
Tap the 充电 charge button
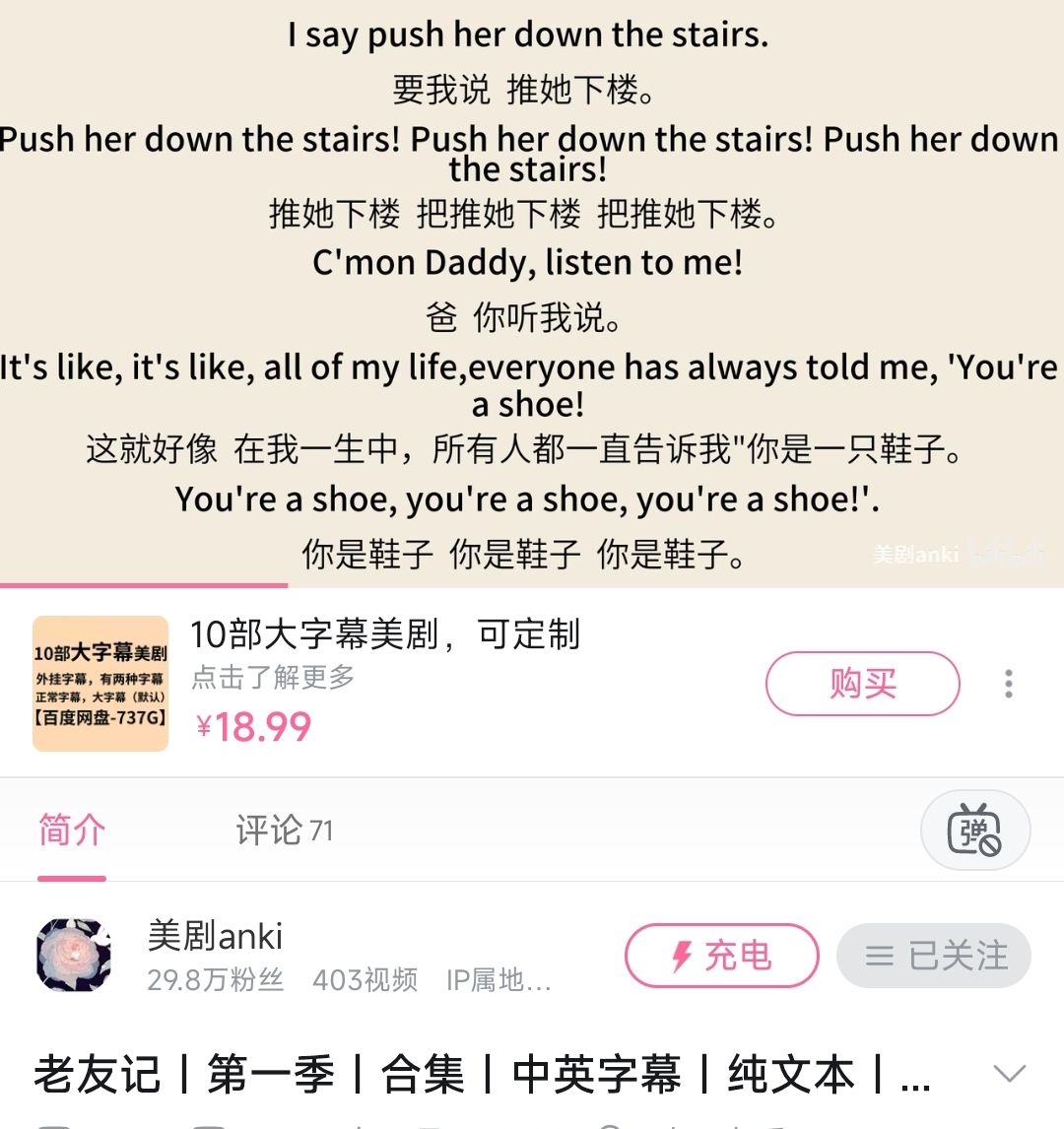pos(721,956)
